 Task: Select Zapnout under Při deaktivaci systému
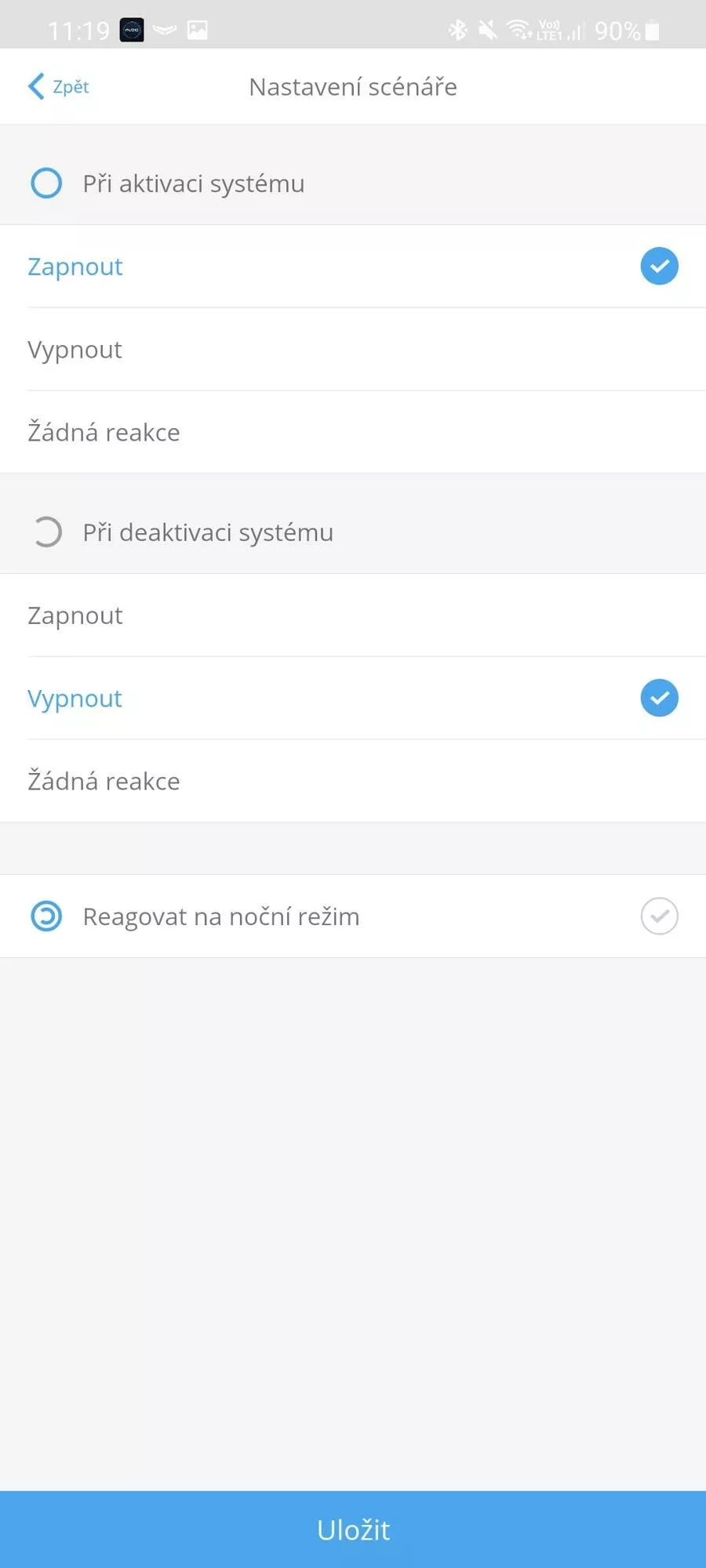pos(353,615)
